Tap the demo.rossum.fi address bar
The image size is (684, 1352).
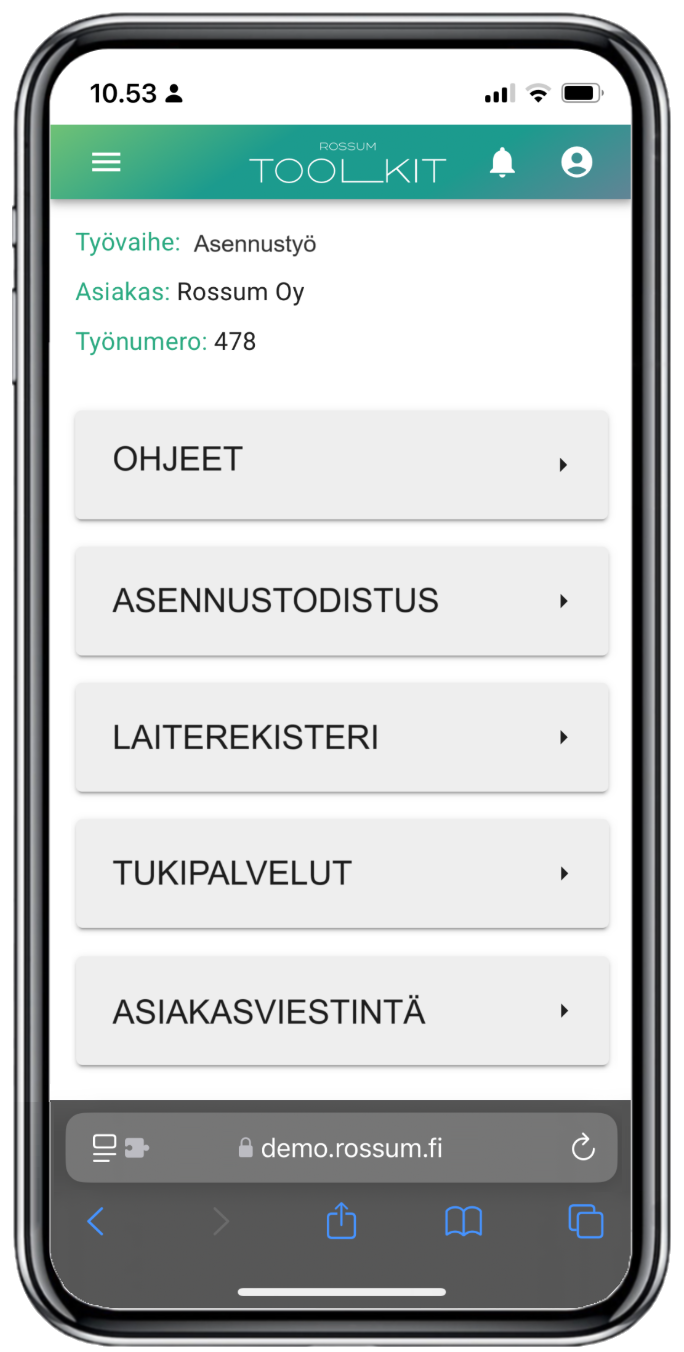click(341, 1148)
